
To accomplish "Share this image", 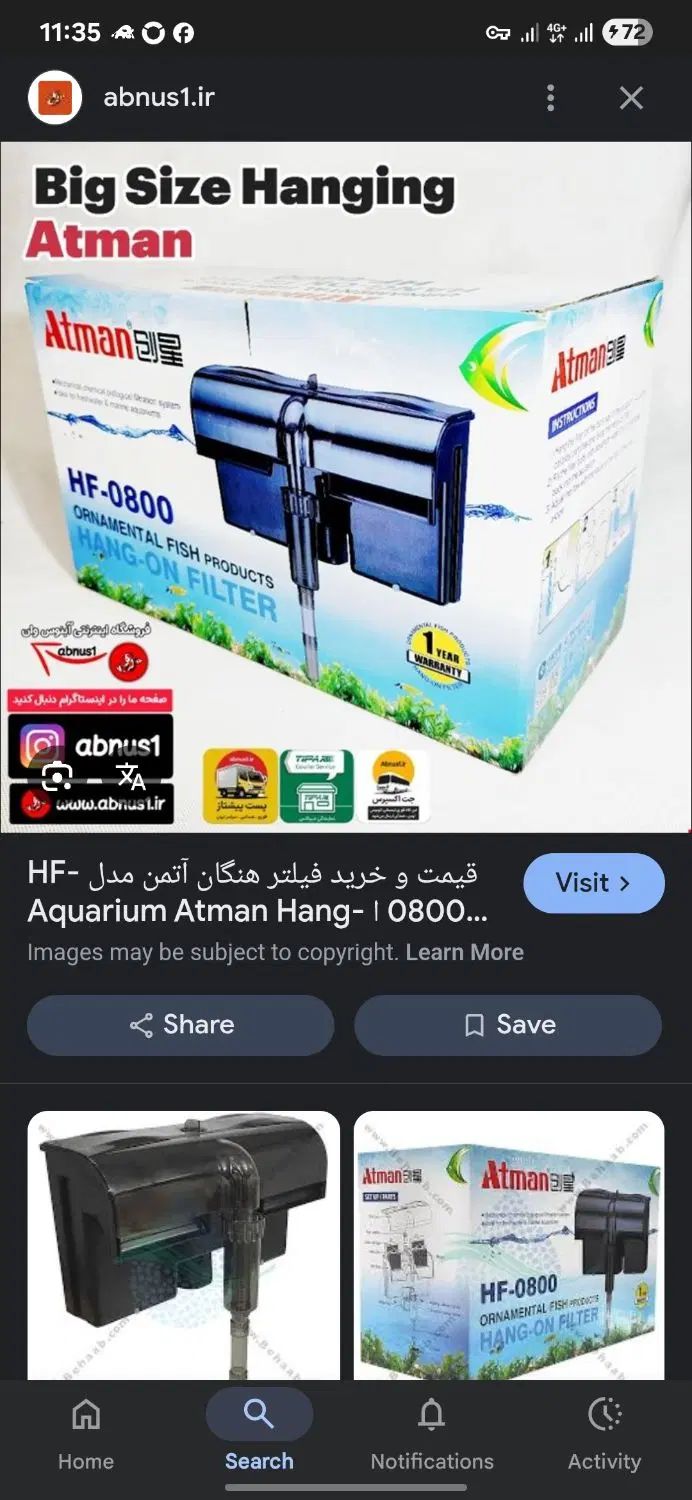I will [181, 1025].
